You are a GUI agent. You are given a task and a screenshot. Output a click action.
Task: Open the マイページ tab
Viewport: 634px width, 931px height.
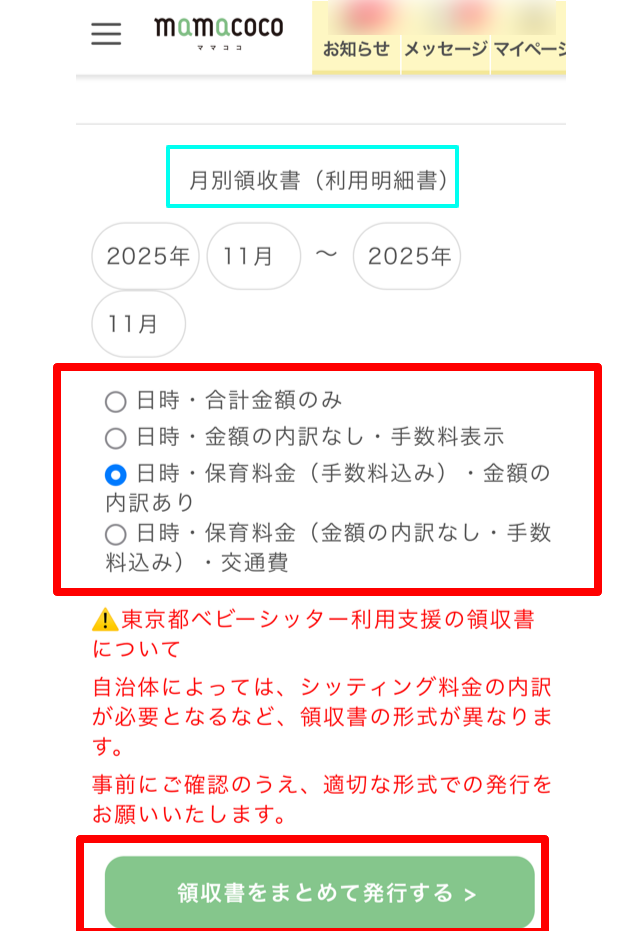tap(529, 48)
